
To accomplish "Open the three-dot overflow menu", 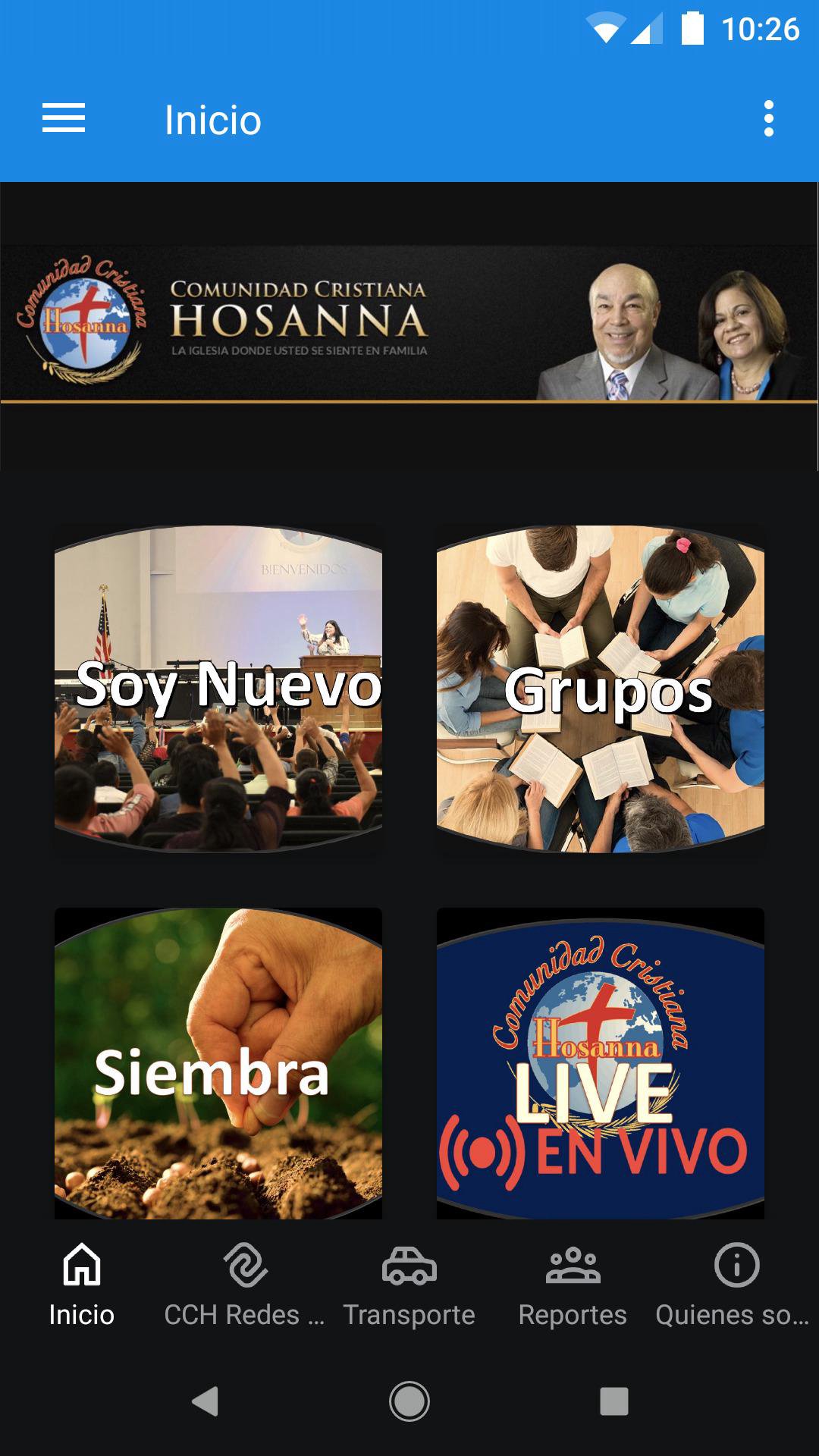I will (x=768, y=119).
